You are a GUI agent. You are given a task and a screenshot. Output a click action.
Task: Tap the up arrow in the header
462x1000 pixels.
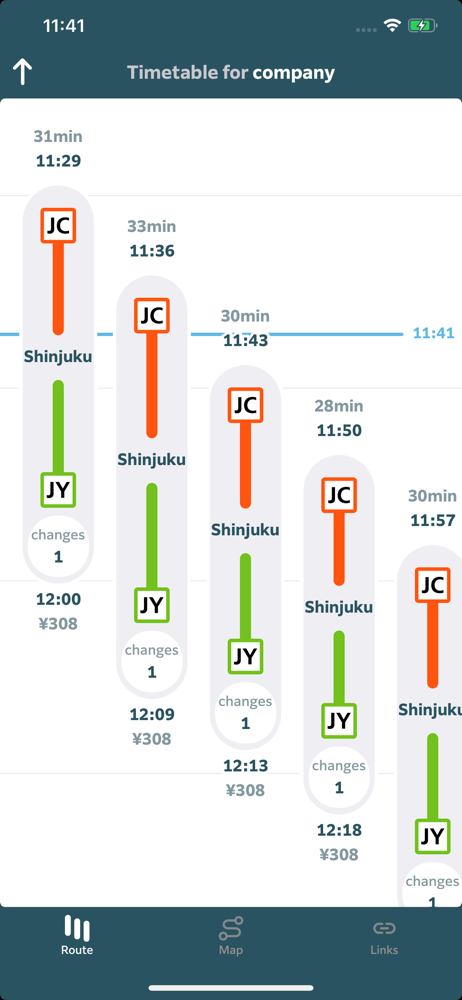tap(22, 73)
